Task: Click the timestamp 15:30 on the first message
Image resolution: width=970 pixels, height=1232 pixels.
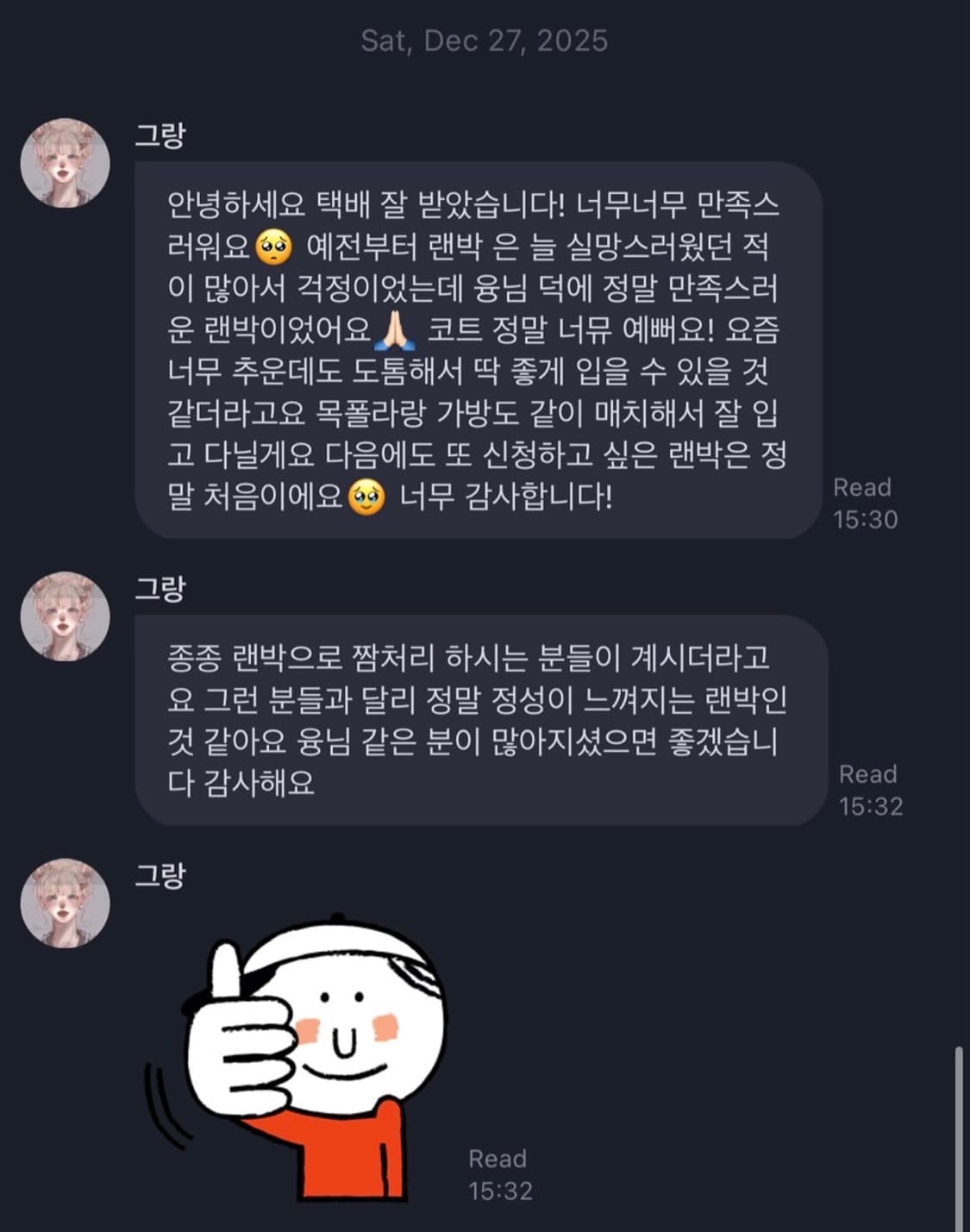Action: coord(865,519)
